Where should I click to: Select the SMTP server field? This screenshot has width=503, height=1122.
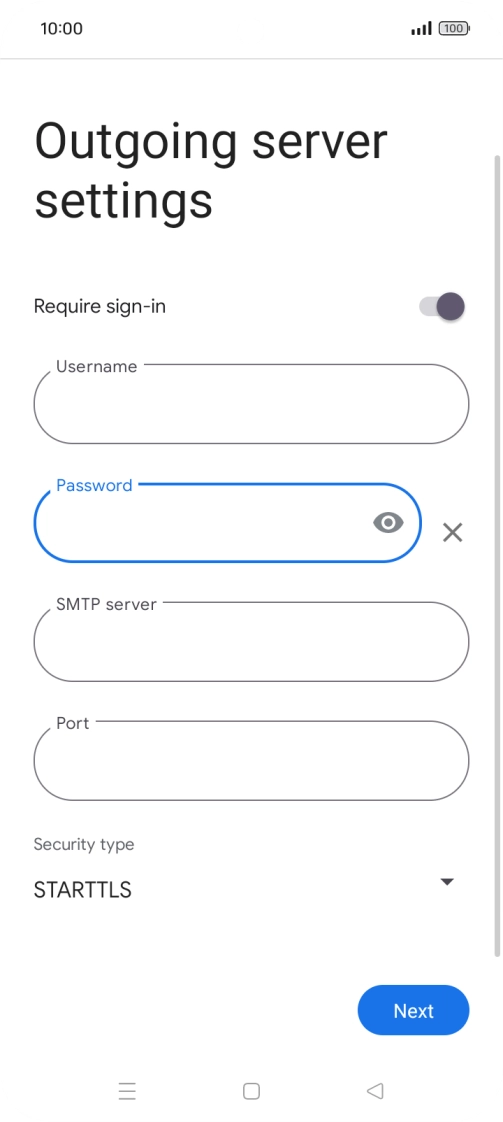[x=251, y=641]
